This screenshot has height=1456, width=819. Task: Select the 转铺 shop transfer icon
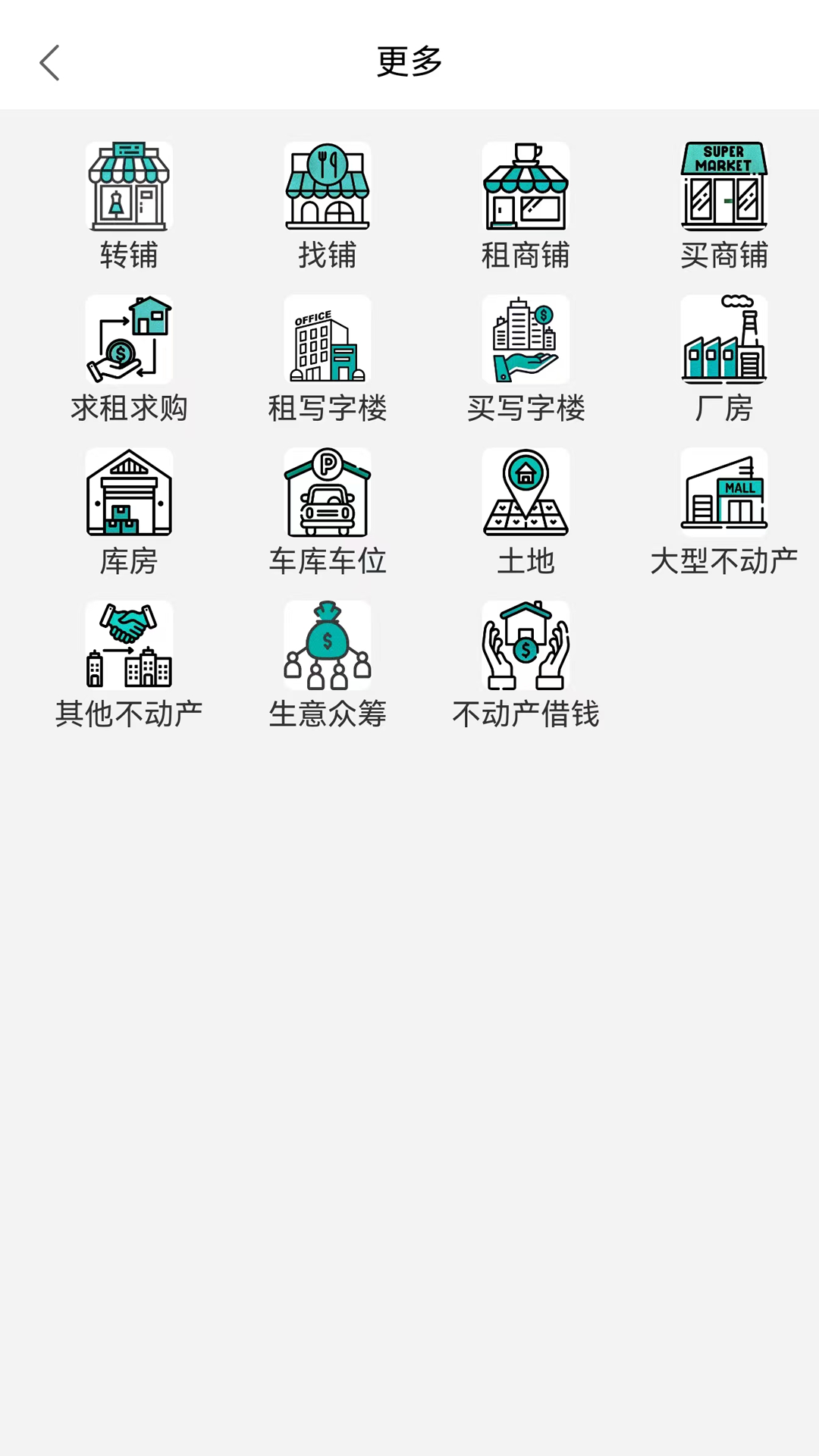[x=128, y=187]
